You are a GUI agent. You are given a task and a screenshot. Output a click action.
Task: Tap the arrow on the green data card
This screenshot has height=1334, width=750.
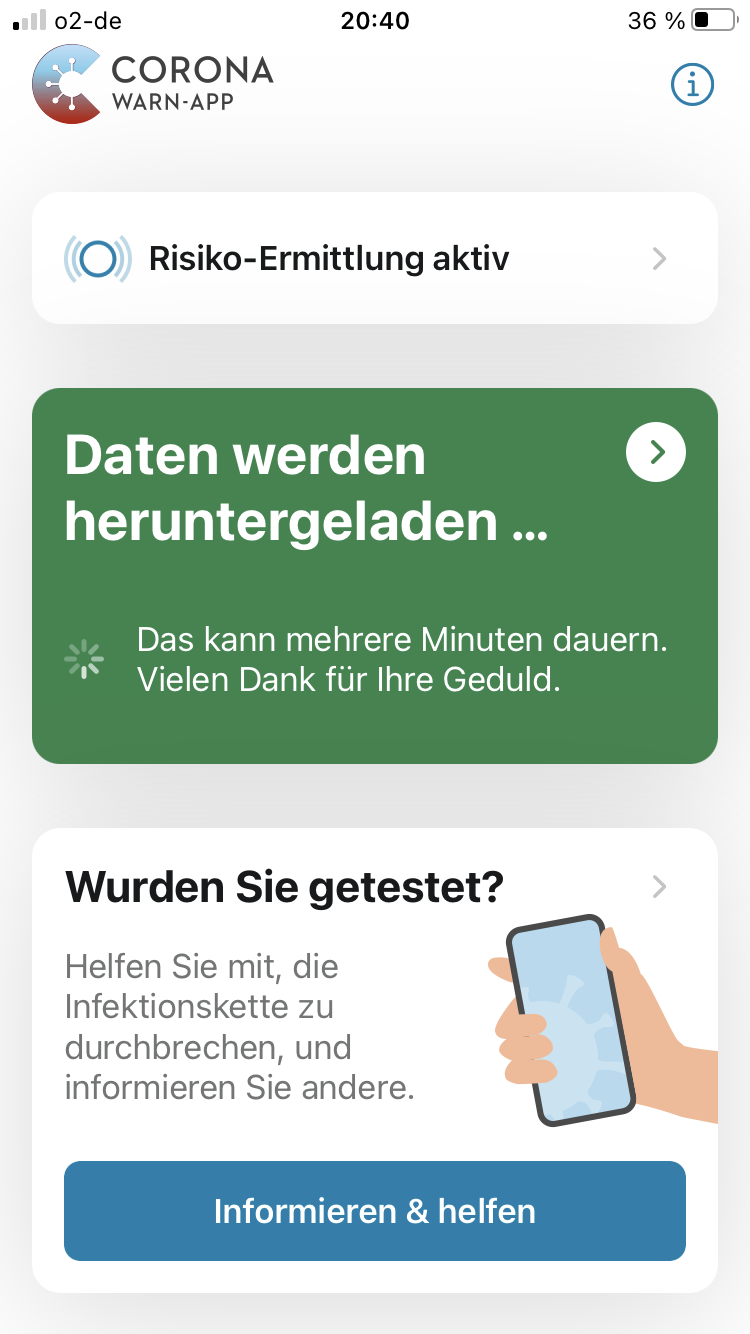tap(656, 453)
